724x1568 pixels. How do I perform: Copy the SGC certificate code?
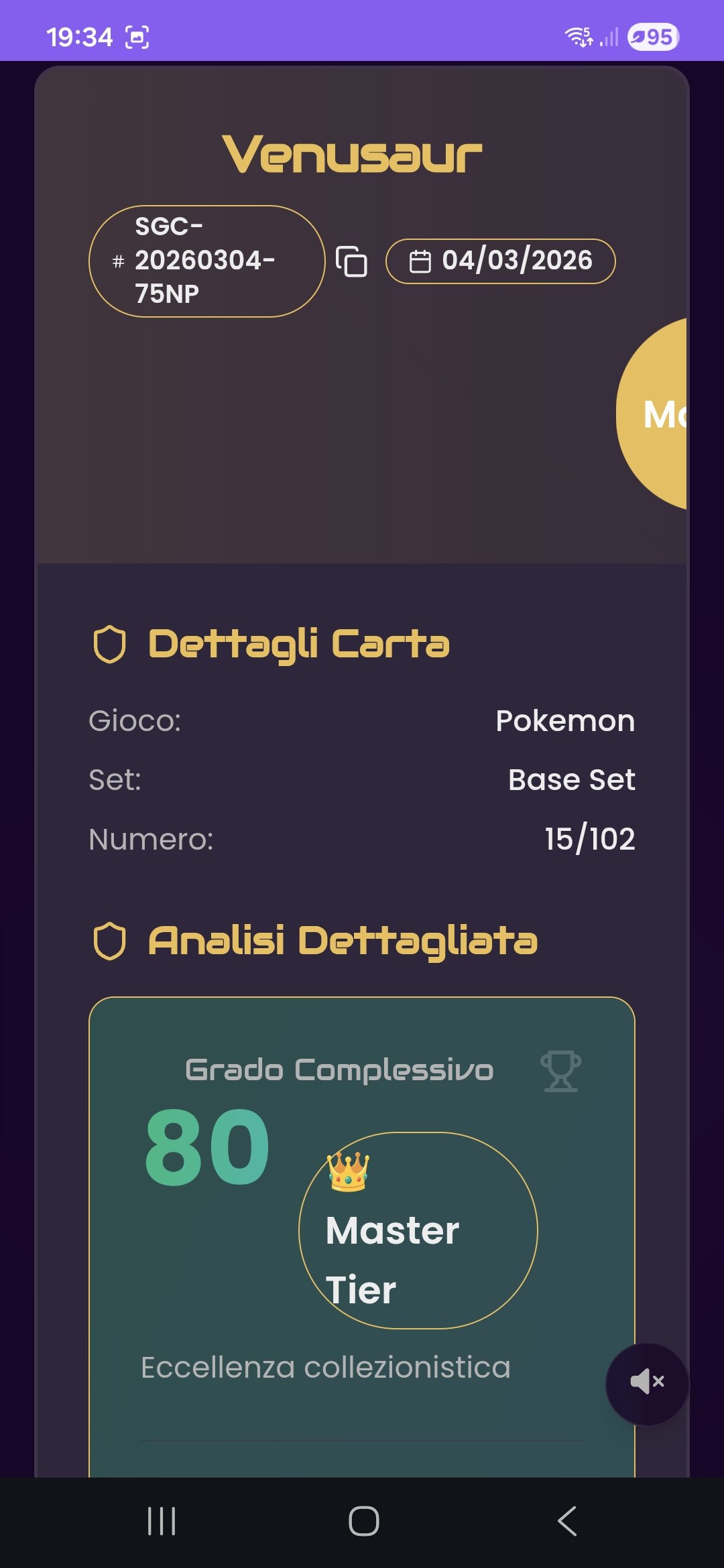click(351, 261)
